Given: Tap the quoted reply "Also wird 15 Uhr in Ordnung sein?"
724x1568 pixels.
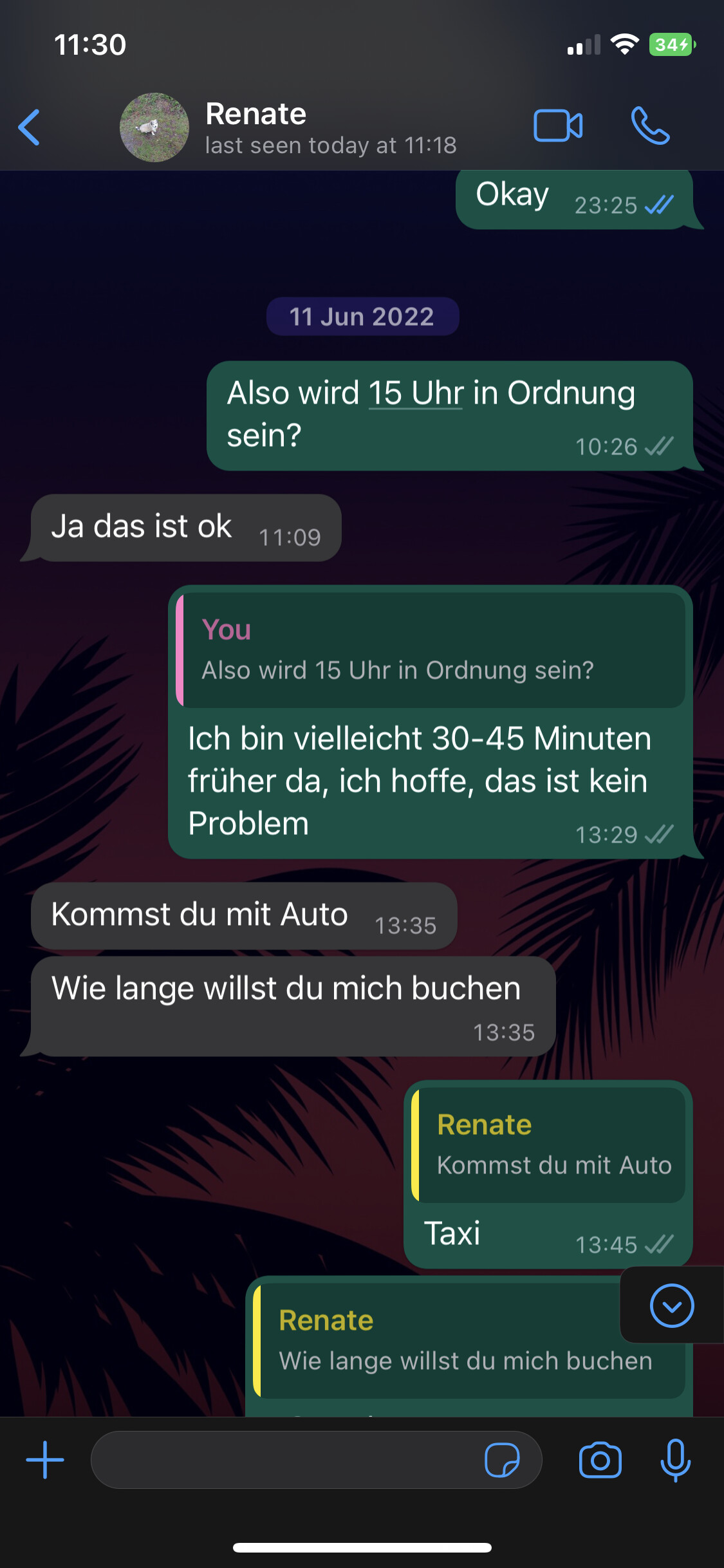Looking at the screenshot, I should pos(430,650).
